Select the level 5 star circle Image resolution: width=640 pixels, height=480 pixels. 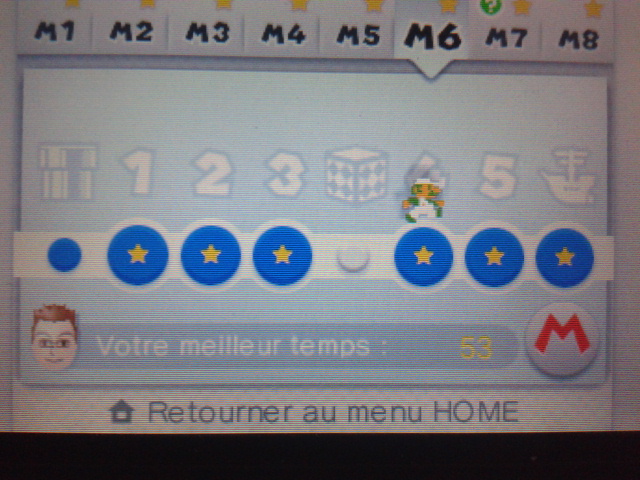(494, 257)
